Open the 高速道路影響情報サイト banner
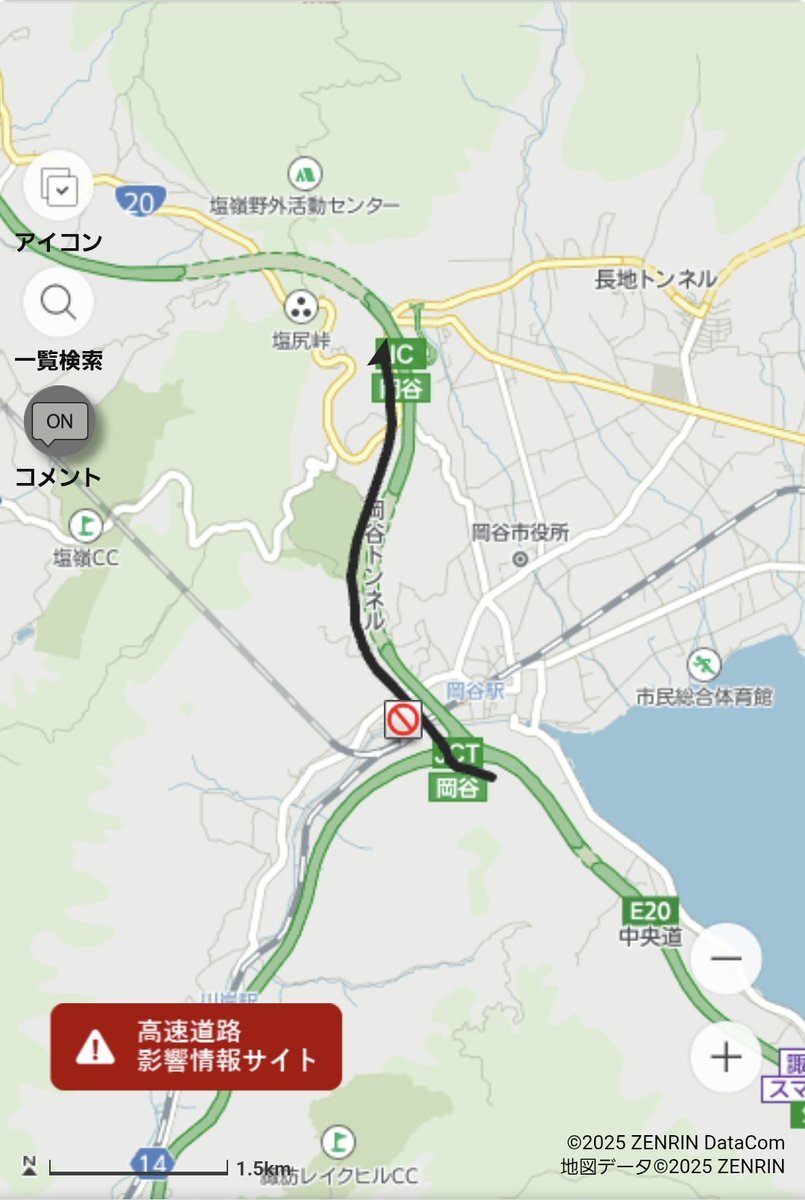This screenshot has width=805, height=1200. point(196,1046)
